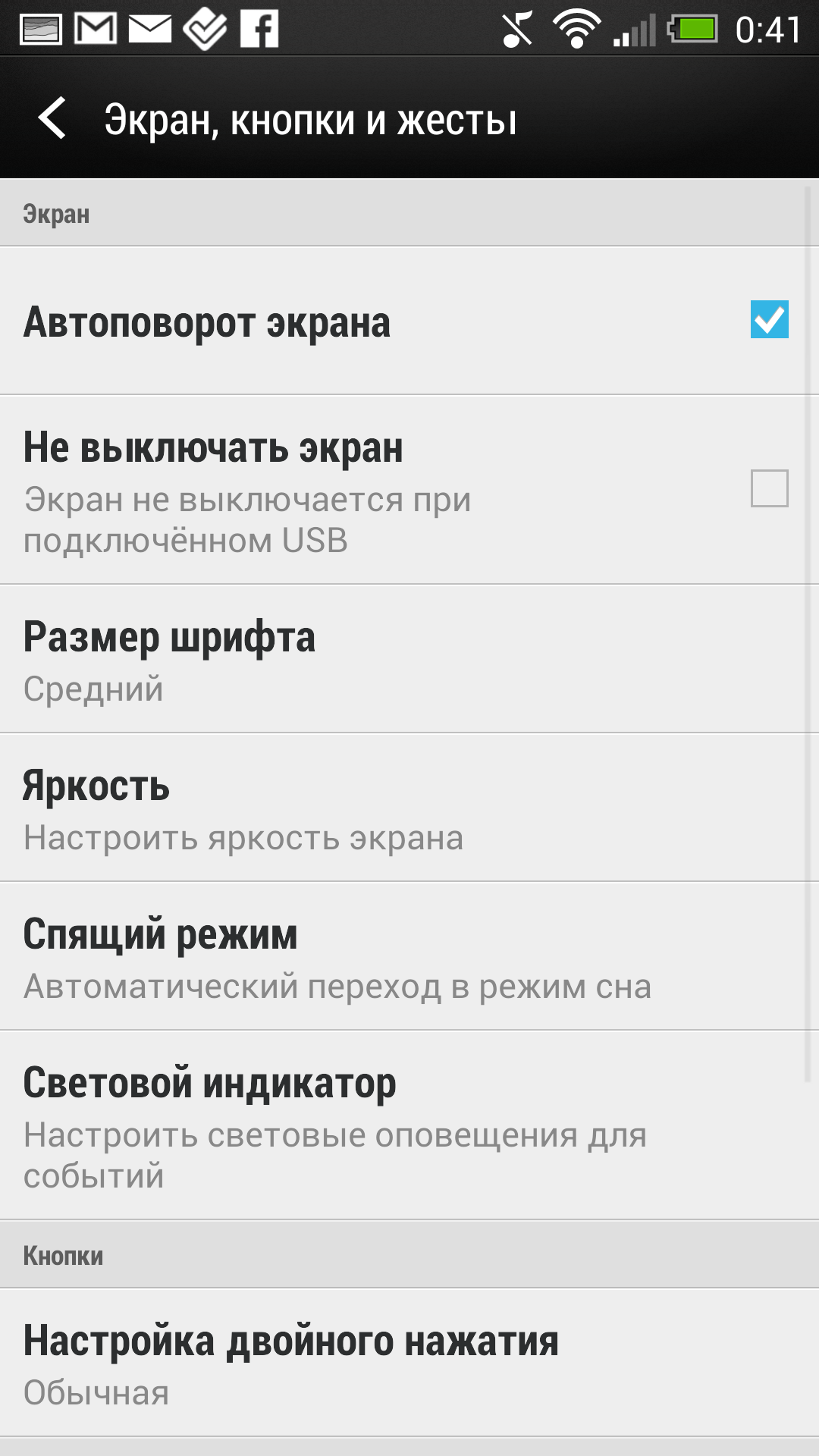This screenshot has height=1456, width=819.
Task: Open the Световой индикатор settings
Action: pyautogui.click(x=409, y=1125)
